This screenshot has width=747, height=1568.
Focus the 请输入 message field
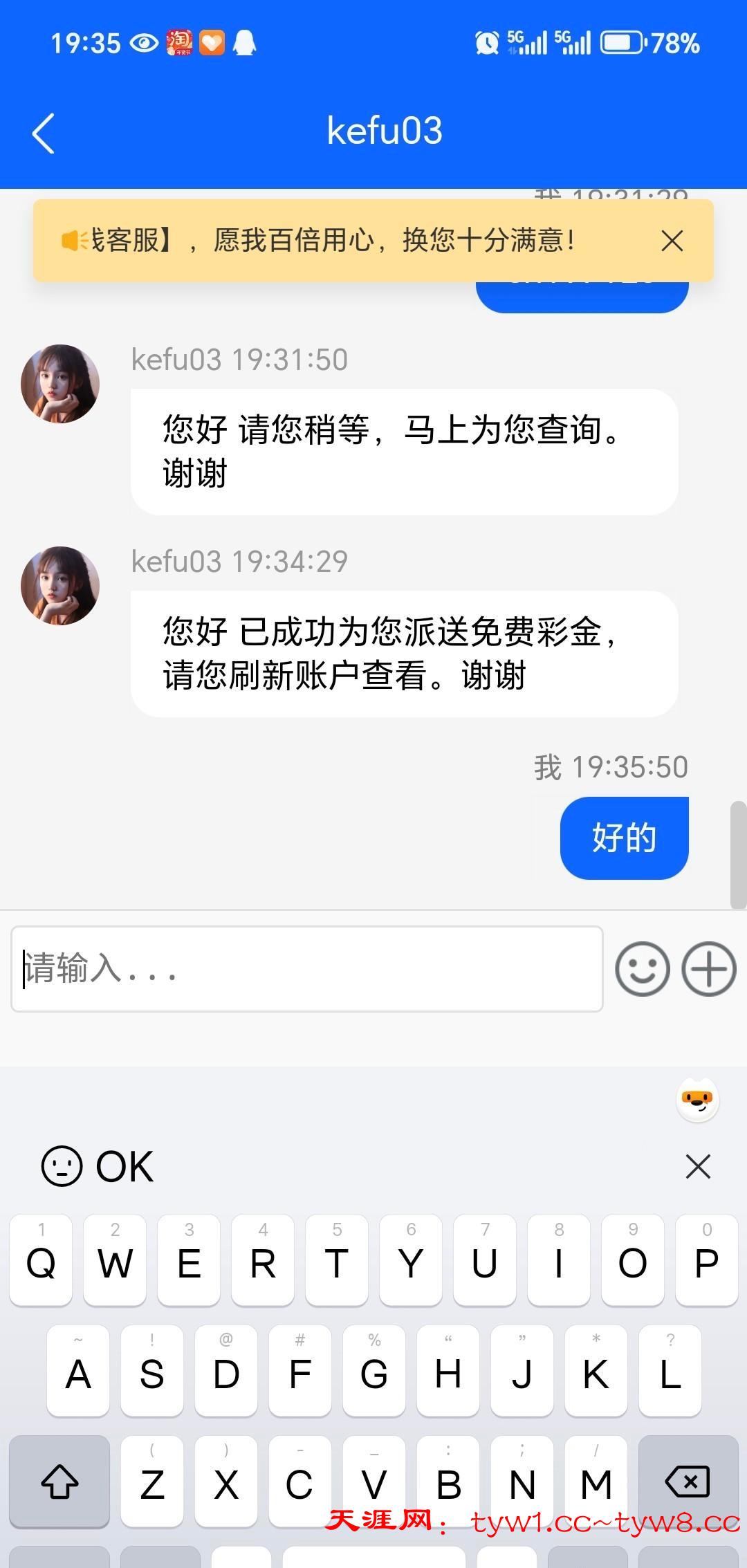coord(307,969)
